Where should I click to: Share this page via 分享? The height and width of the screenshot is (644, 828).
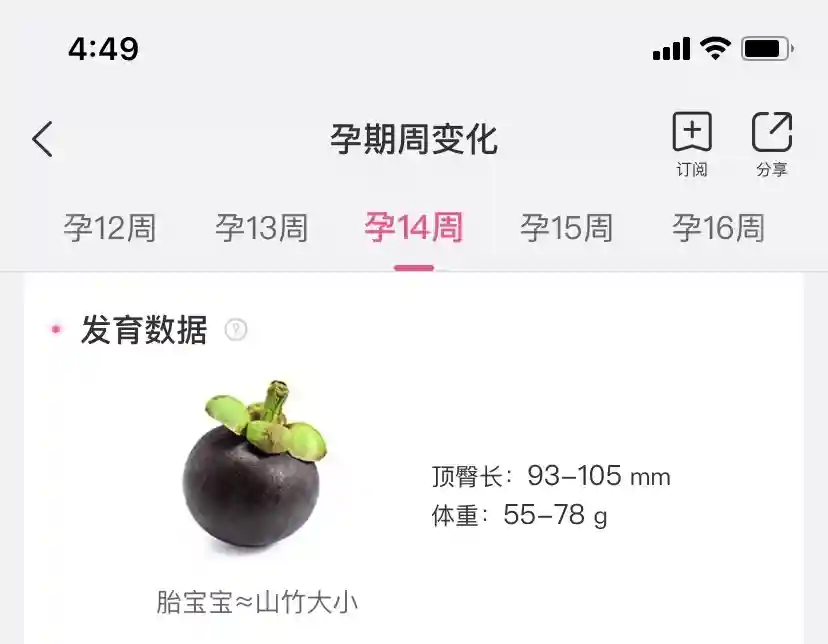point(771,144)
